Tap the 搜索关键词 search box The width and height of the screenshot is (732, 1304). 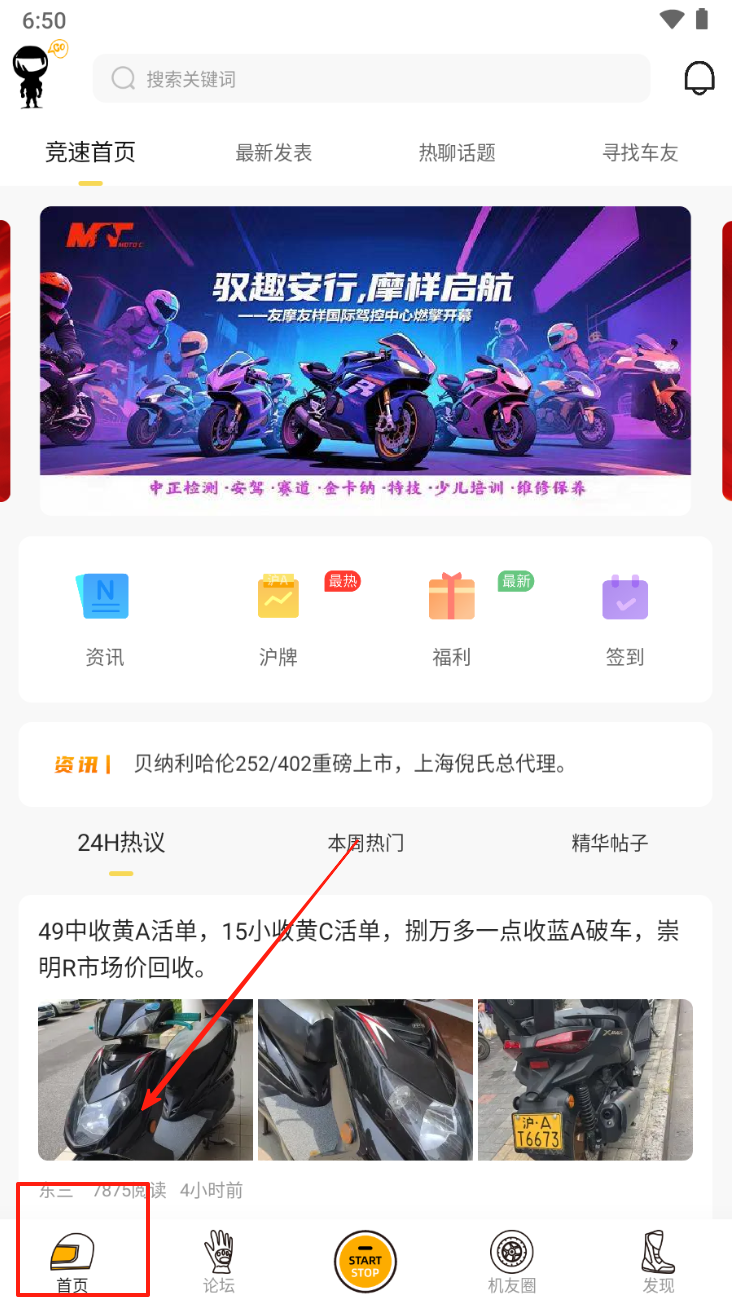[x=370, y=79]
